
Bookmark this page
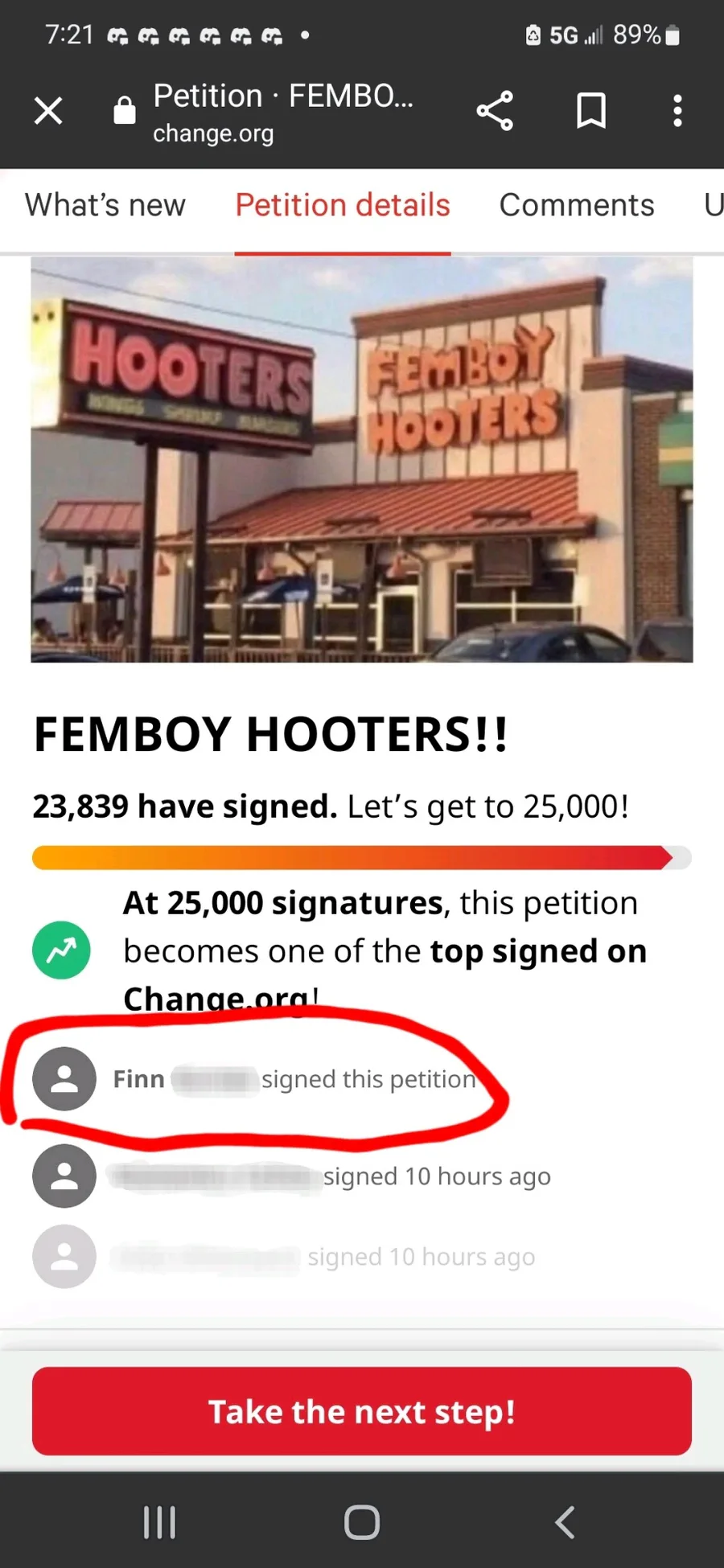click(591, 111)
